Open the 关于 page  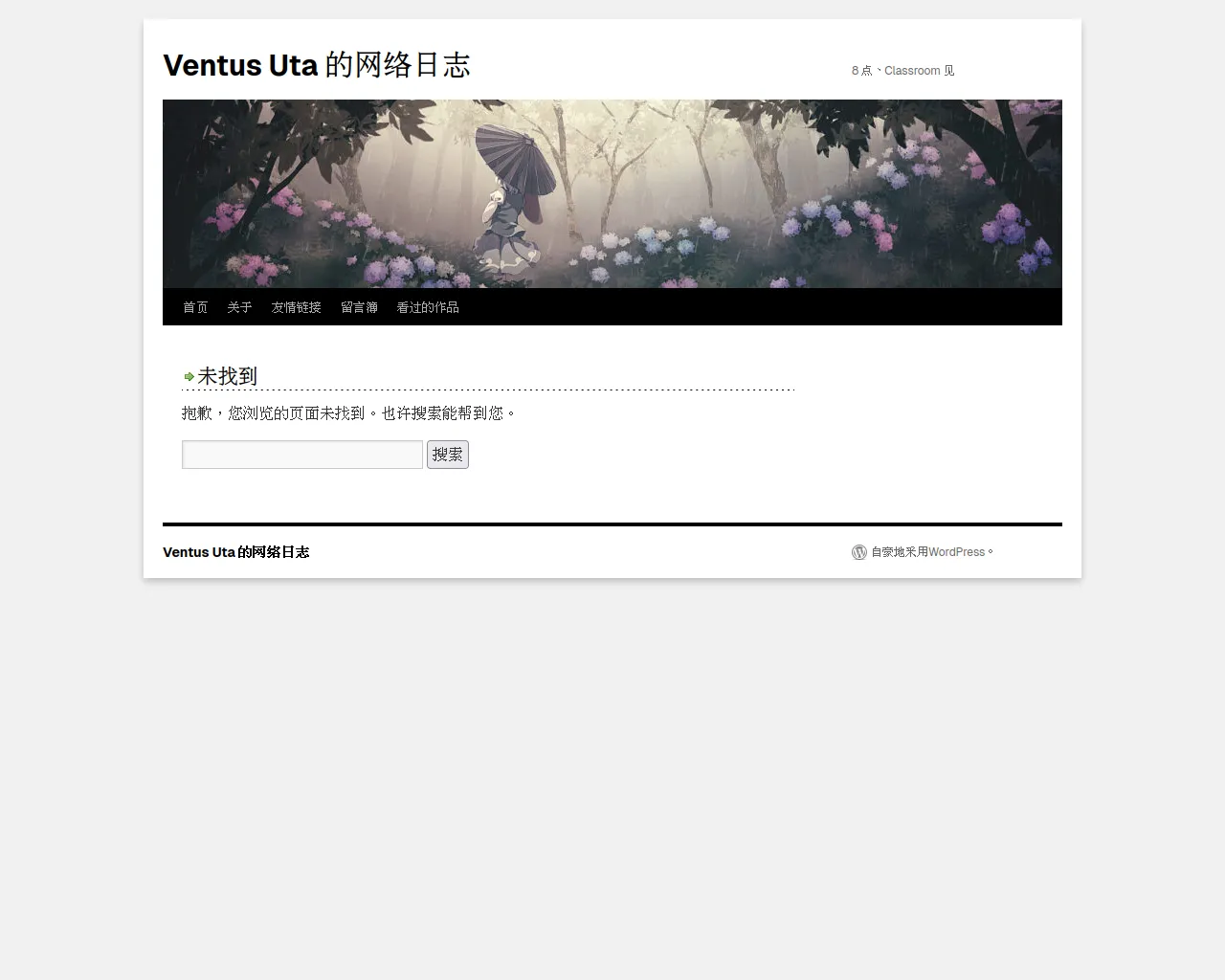point(239,307)
